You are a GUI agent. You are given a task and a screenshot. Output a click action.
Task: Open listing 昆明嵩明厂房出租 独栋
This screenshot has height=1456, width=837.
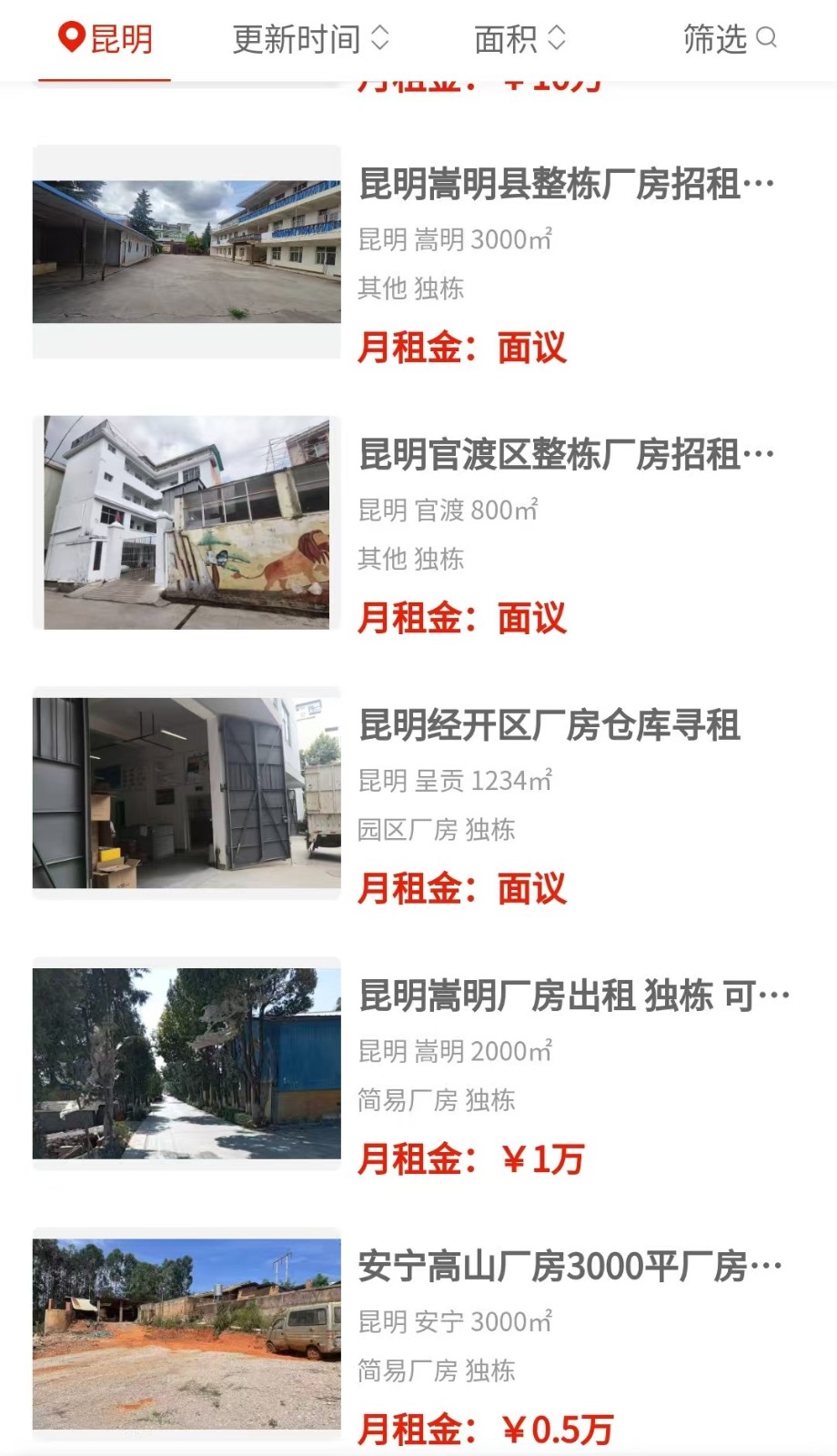point(573,996)
